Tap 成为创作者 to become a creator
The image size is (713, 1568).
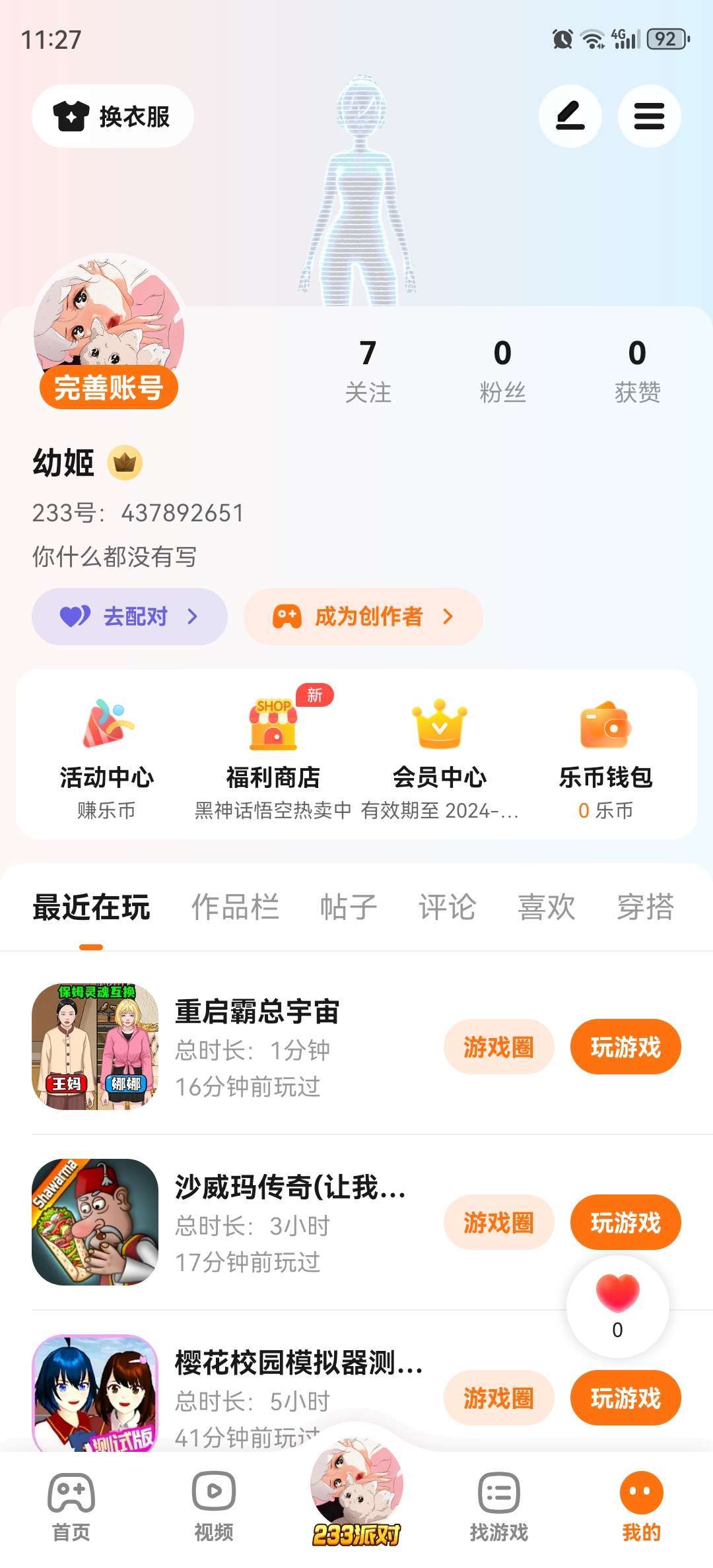pyautogui.click(x=363, y=616)
